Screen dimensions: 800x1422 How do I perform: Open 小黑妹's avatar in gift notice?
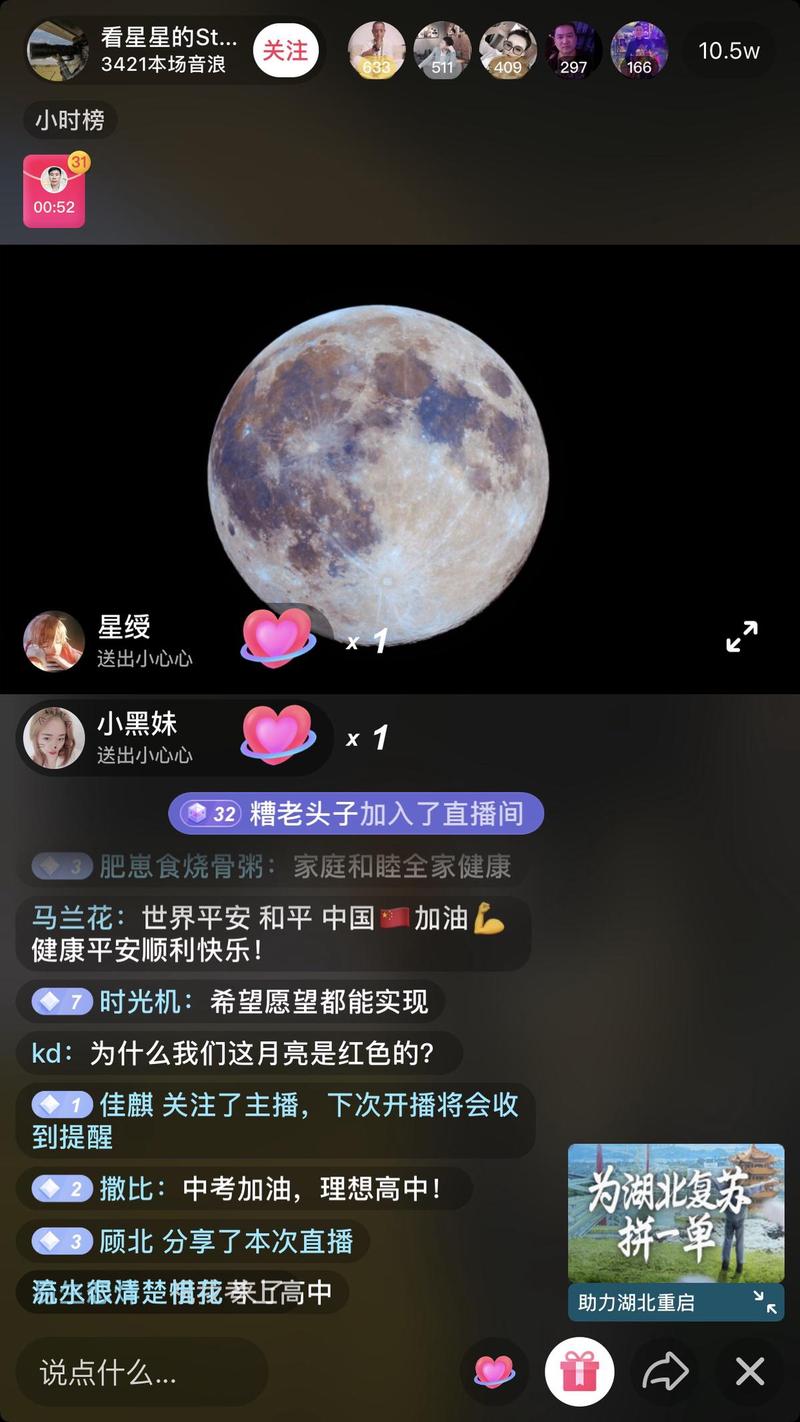click(x=54, y=738)
